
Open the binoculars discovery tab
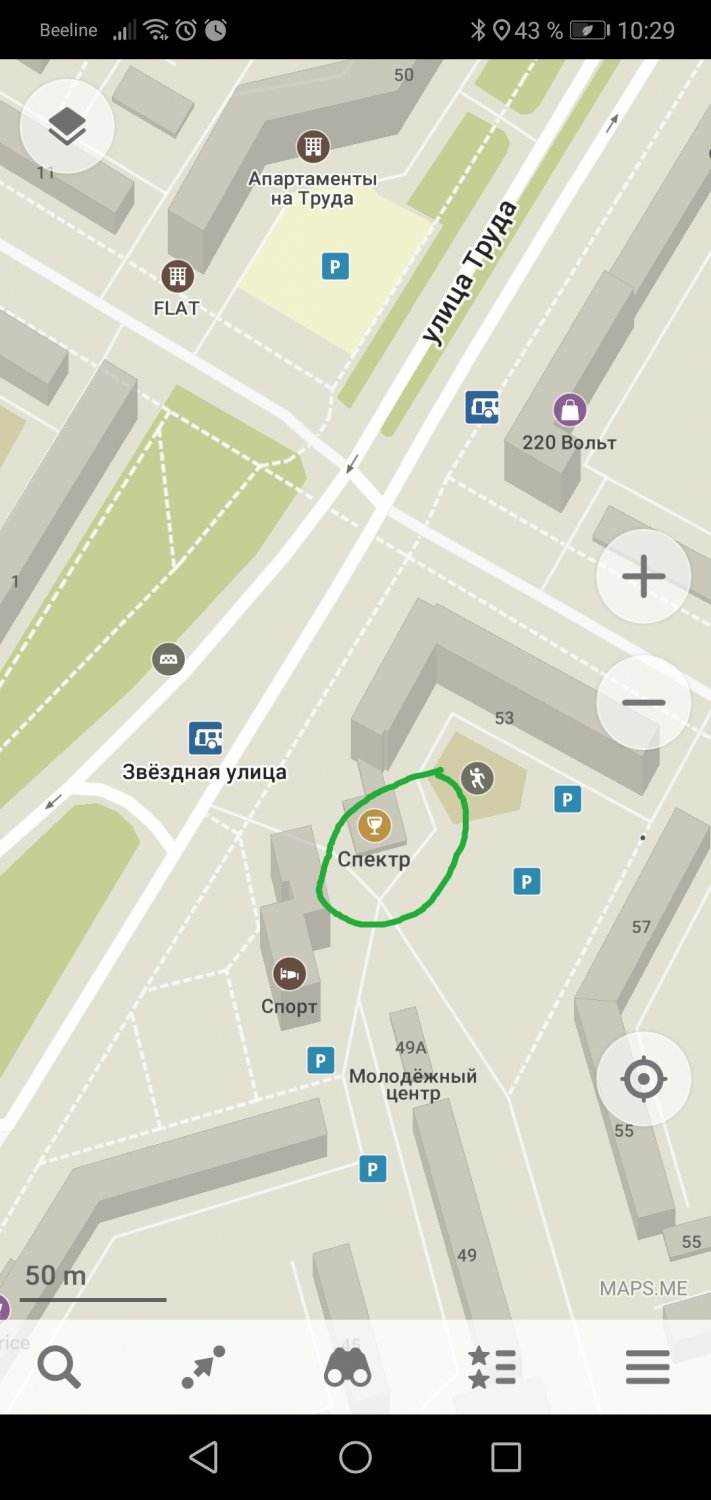click(347, 1367)
